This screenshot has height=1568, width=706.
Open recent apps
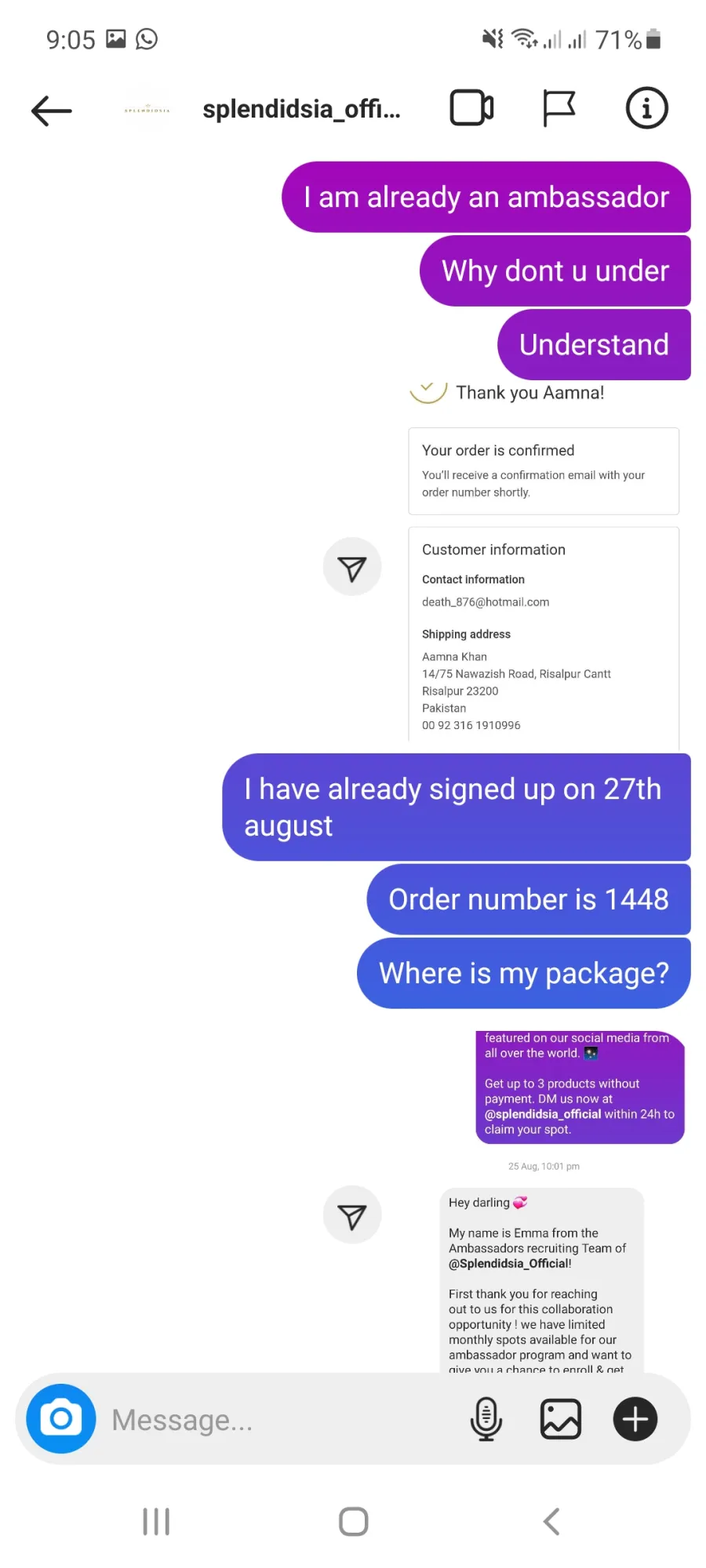point(156,1522)
